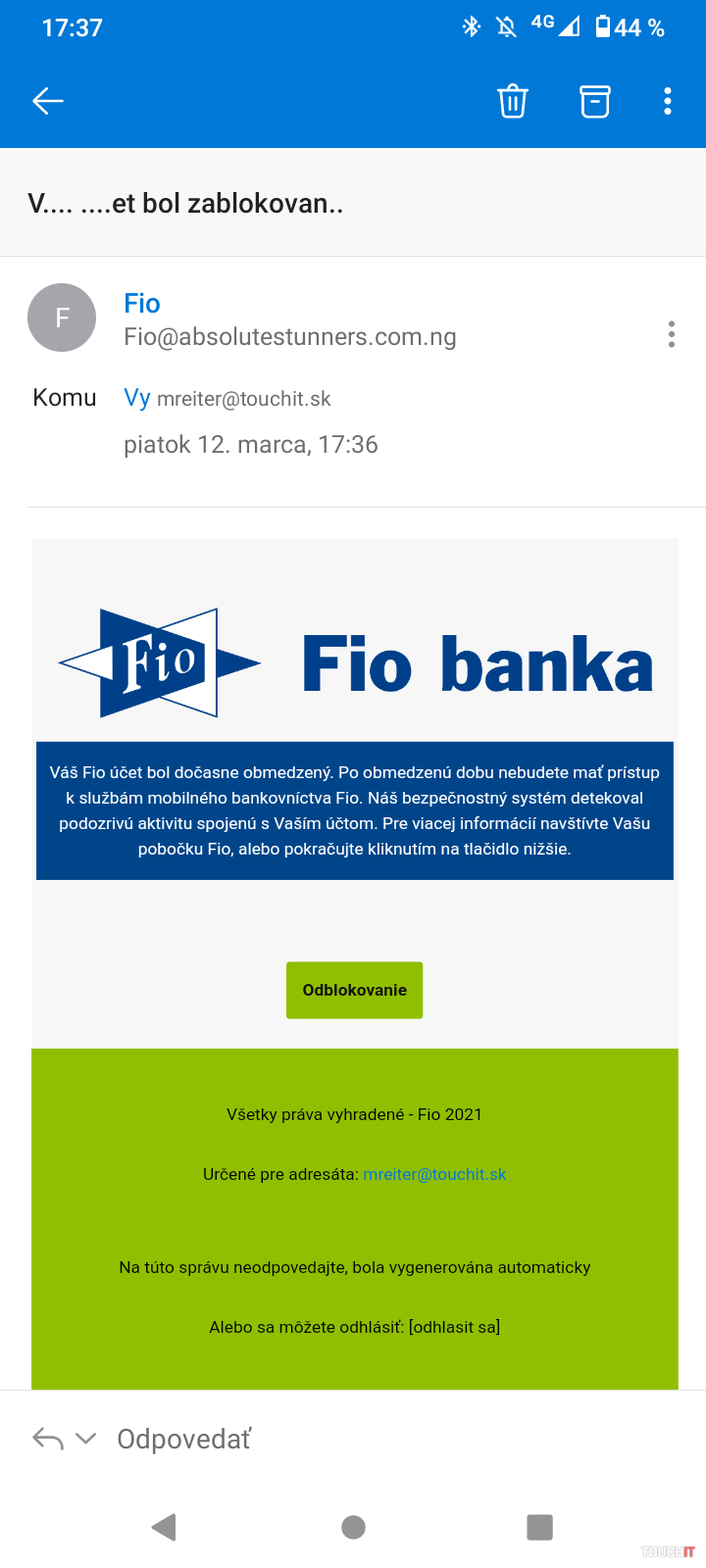
Task: Tap the reply arrow icon
Action: tap(47, 1439)
